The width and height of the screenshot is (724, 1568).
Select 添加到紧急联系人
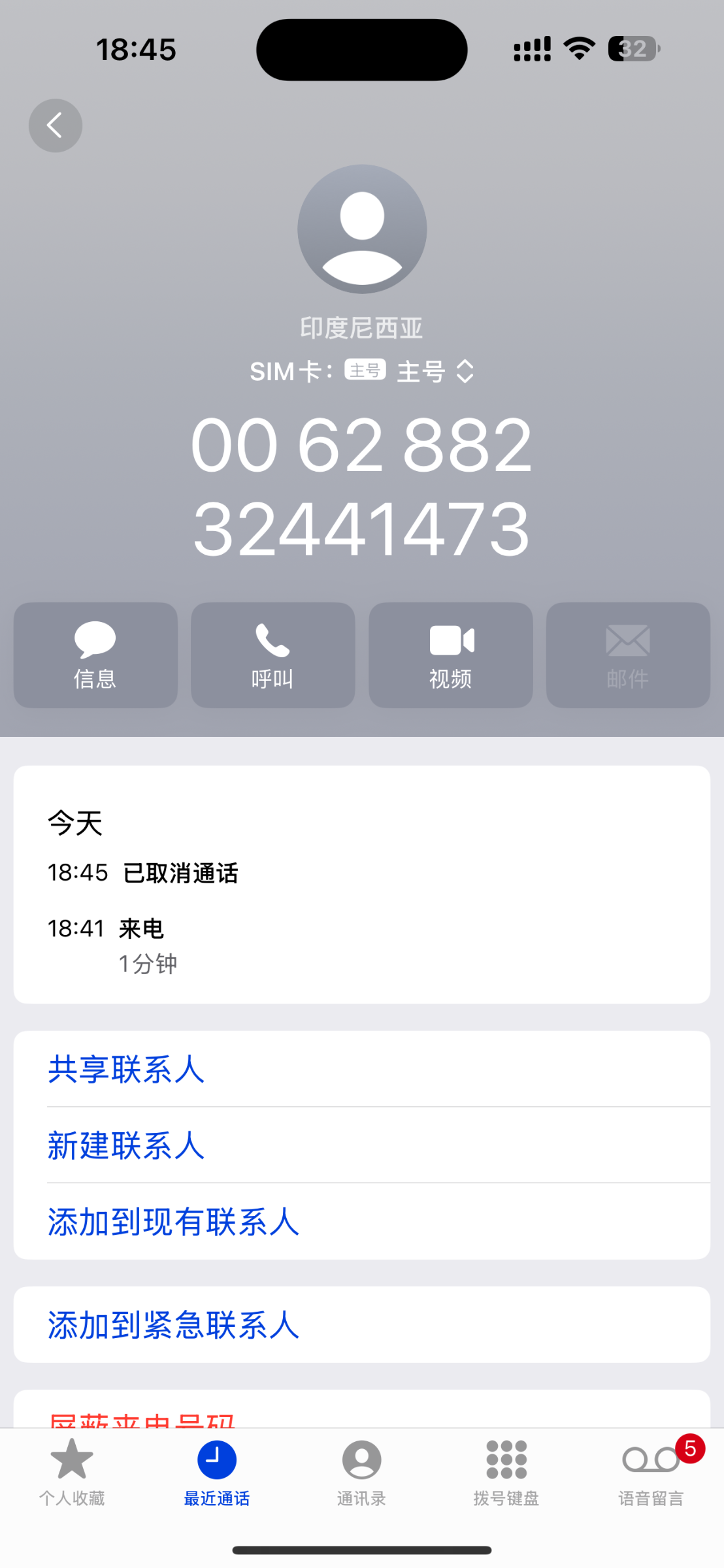(x=362, y=1324)
